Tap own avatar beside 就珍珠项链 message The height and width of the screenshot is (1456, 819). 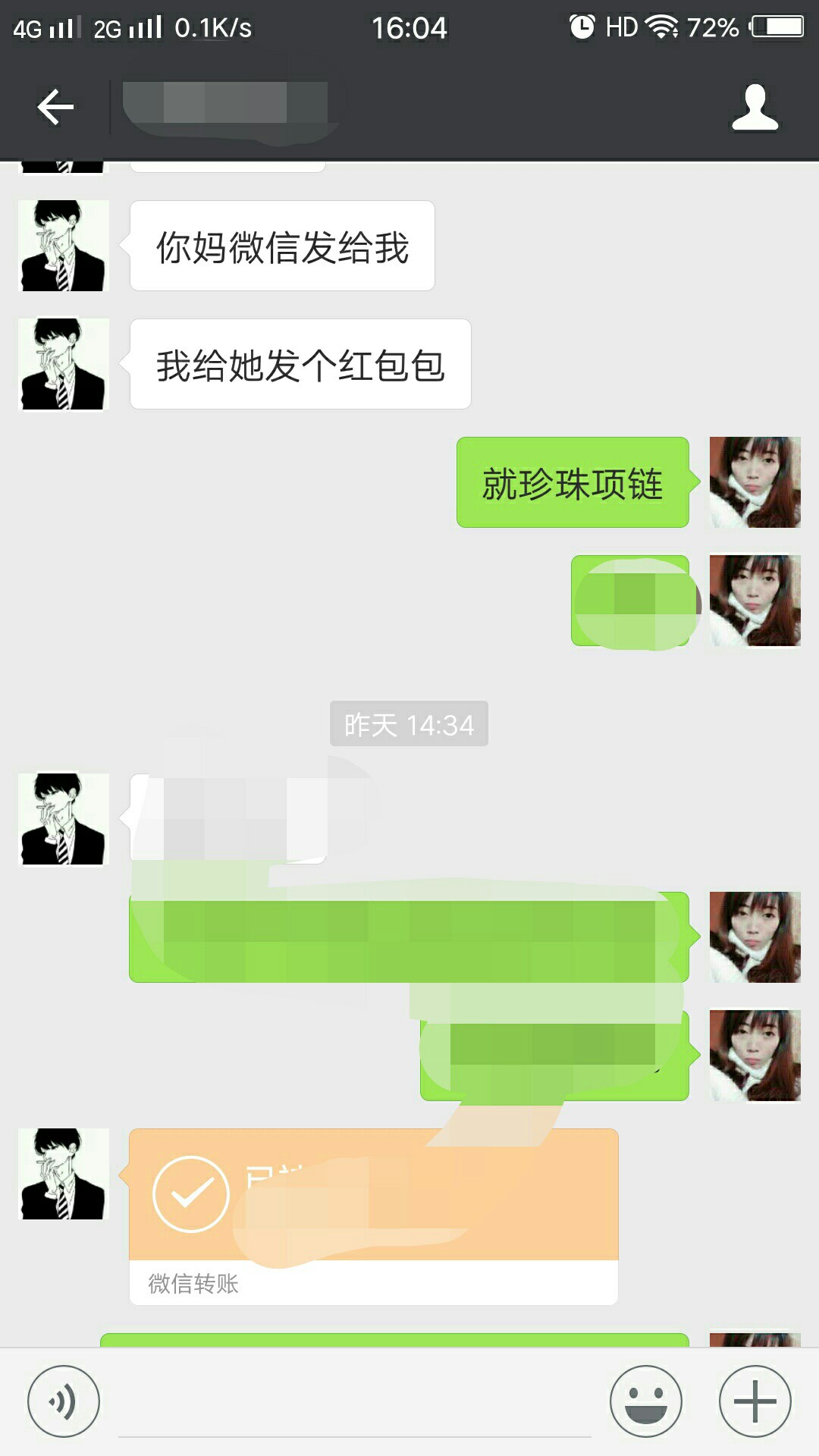(x=755, y=482)
